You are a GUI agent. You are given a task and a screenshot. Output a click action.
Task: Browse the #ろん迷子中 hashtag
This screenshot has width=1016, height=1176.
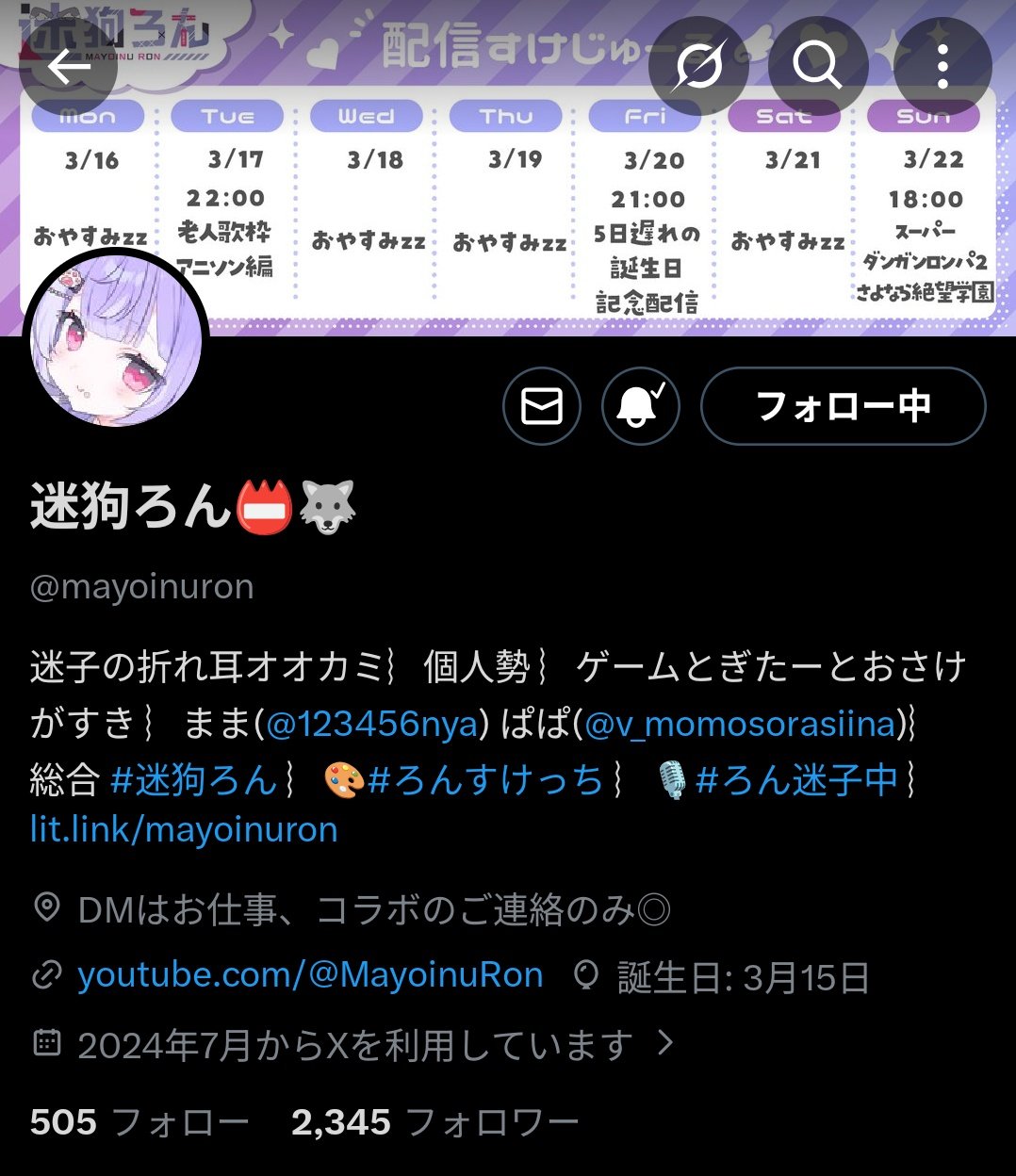tap(796, 780)
